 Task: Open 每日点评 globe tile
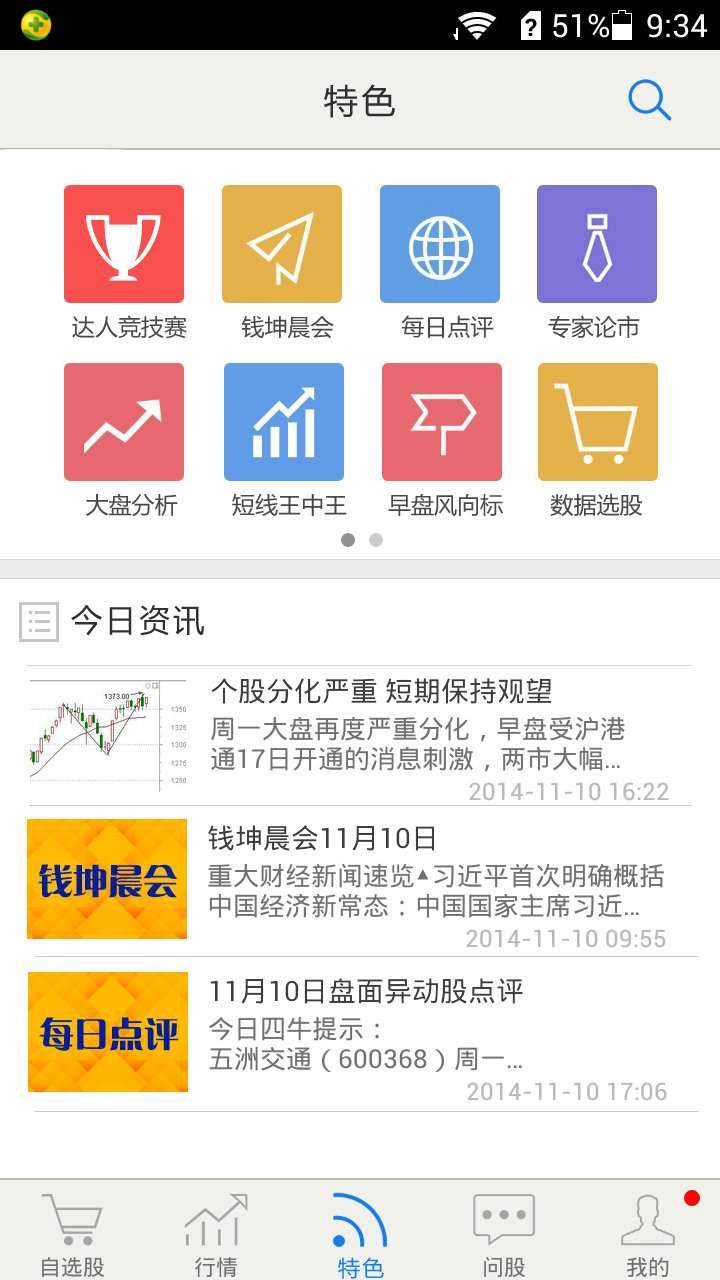tap(440, 244)
